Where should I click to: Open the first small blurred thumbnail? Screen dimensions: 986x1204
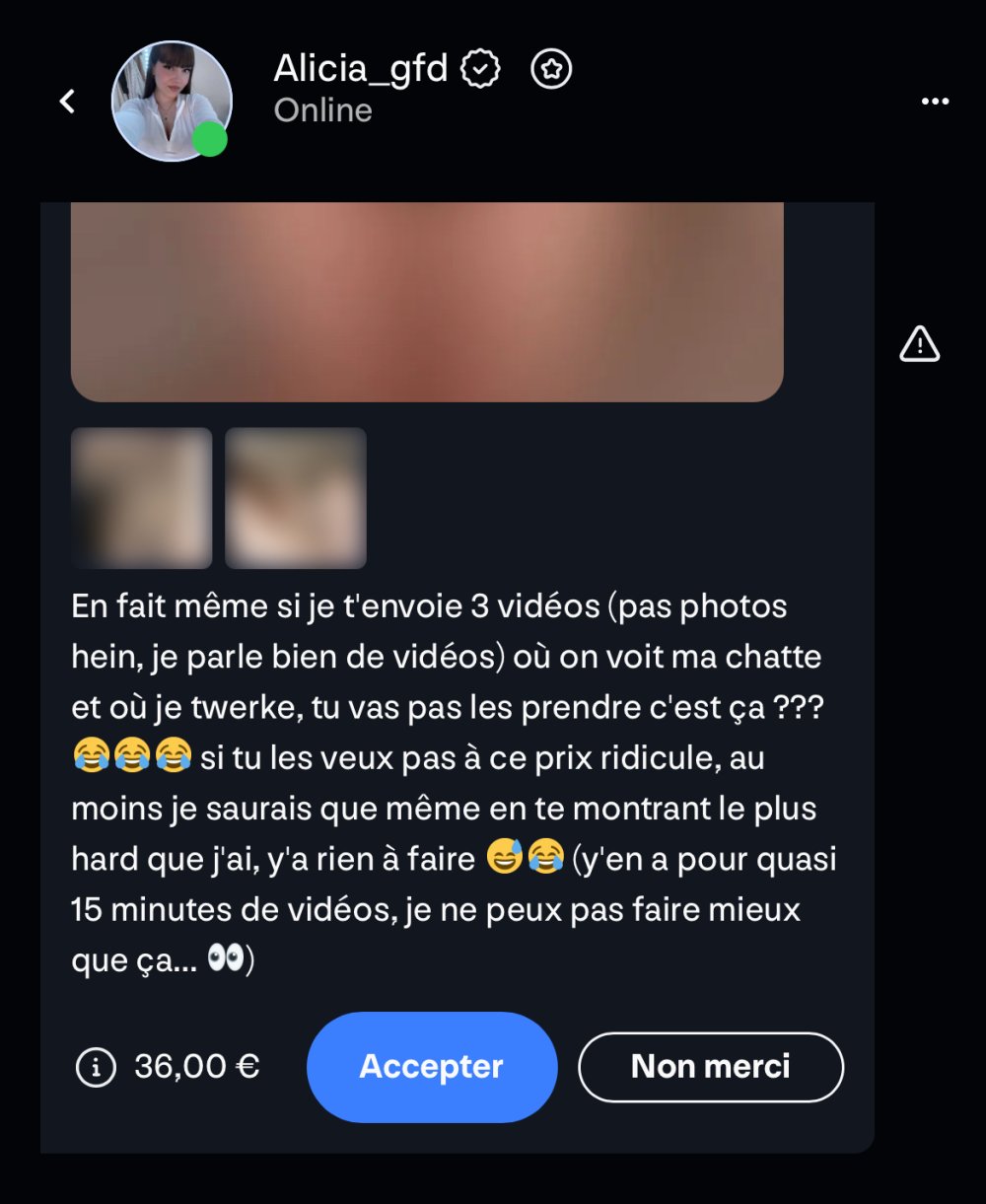click(x=142, y=498)
